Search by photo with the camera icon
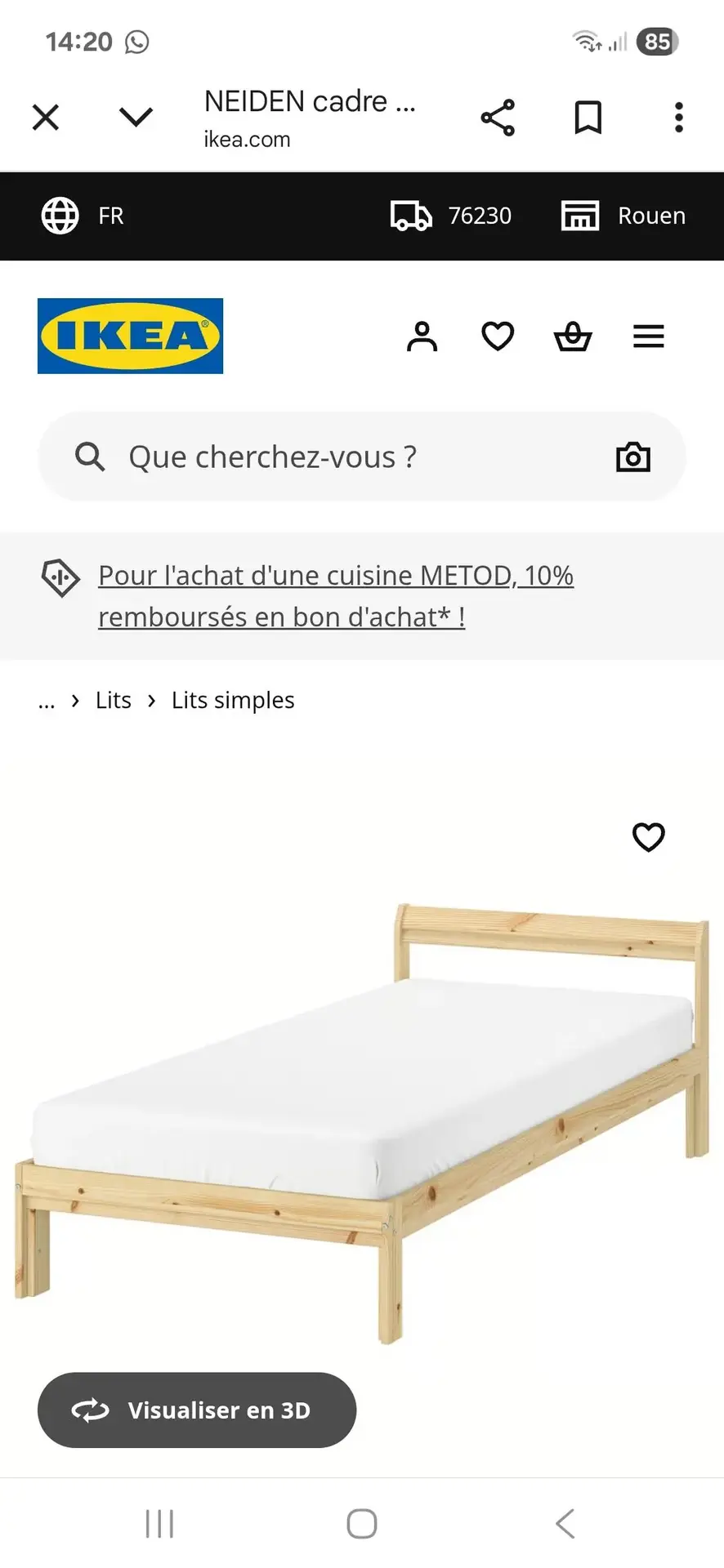 click(632, 457)
